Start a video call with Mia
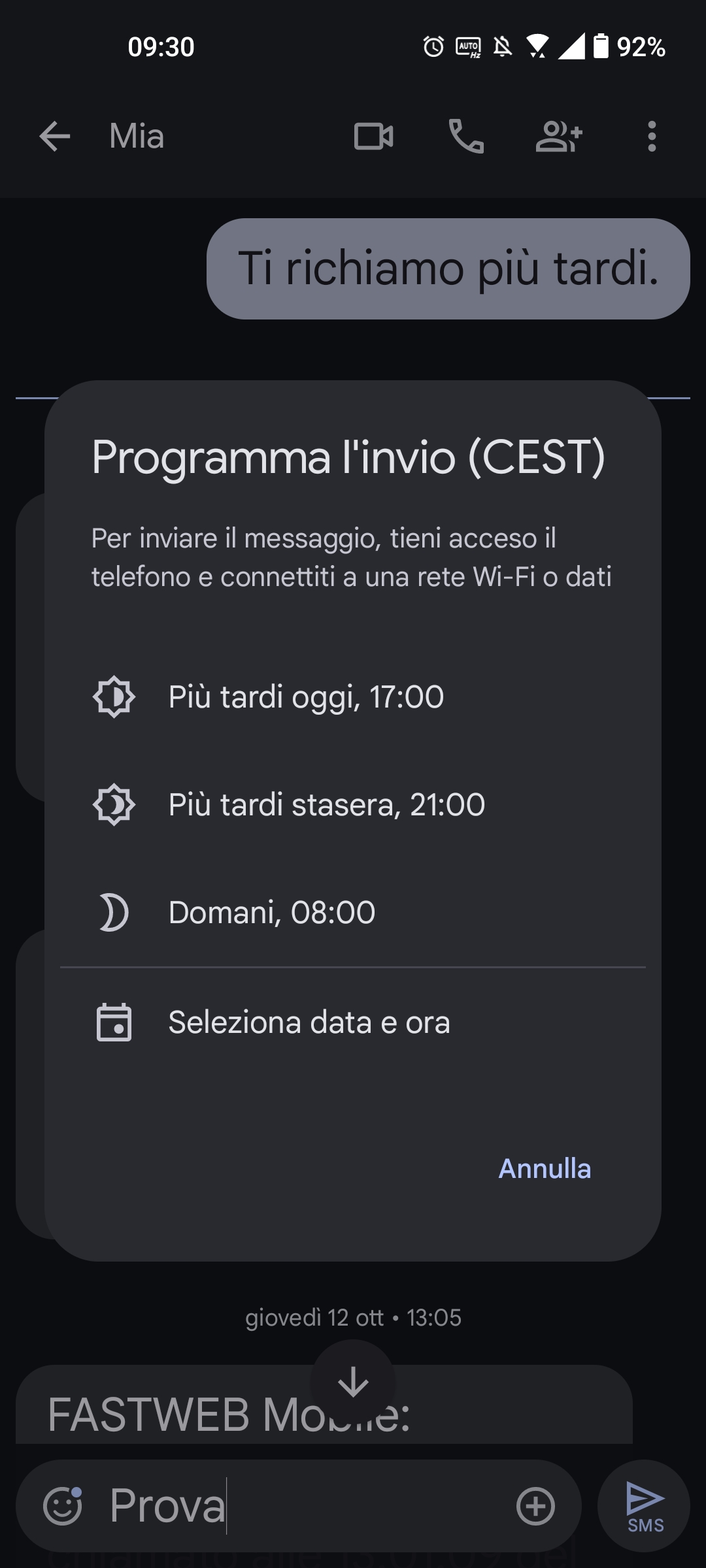 click(x=373, y=137)
